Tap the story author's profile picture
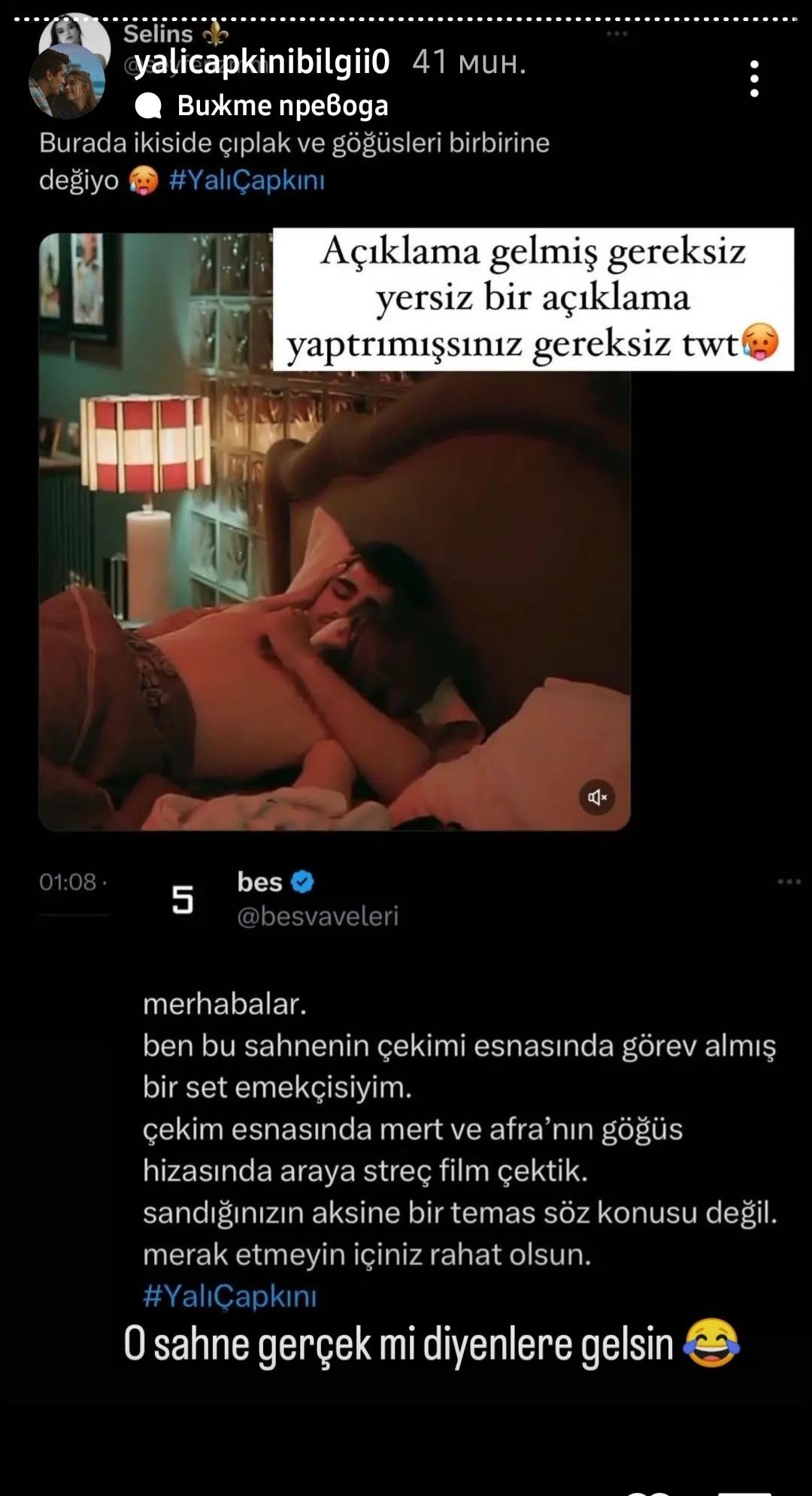812x1496 pixels. (x=66, y=81)
